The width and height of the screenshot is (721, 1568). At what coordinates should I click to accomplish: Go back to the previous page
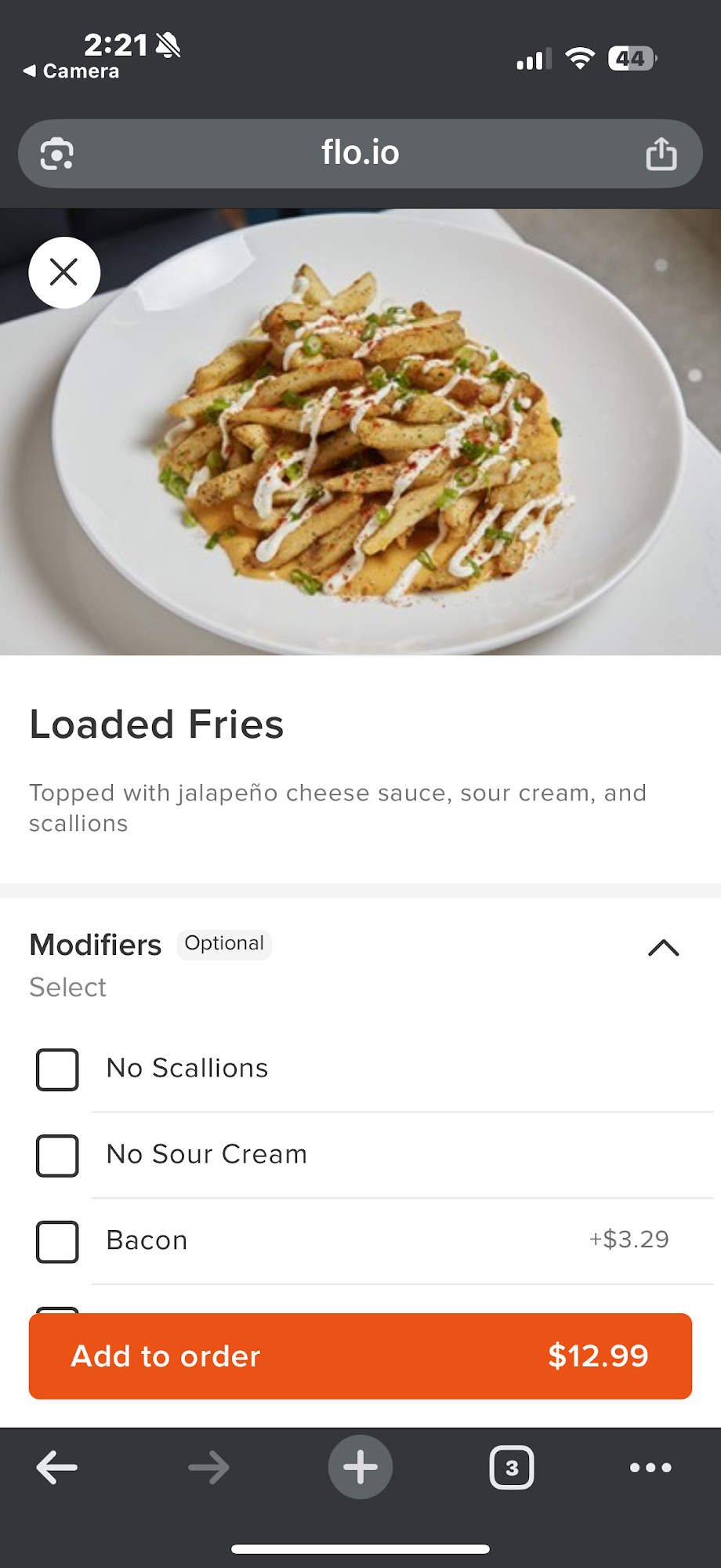click(x=57, y=1467)
